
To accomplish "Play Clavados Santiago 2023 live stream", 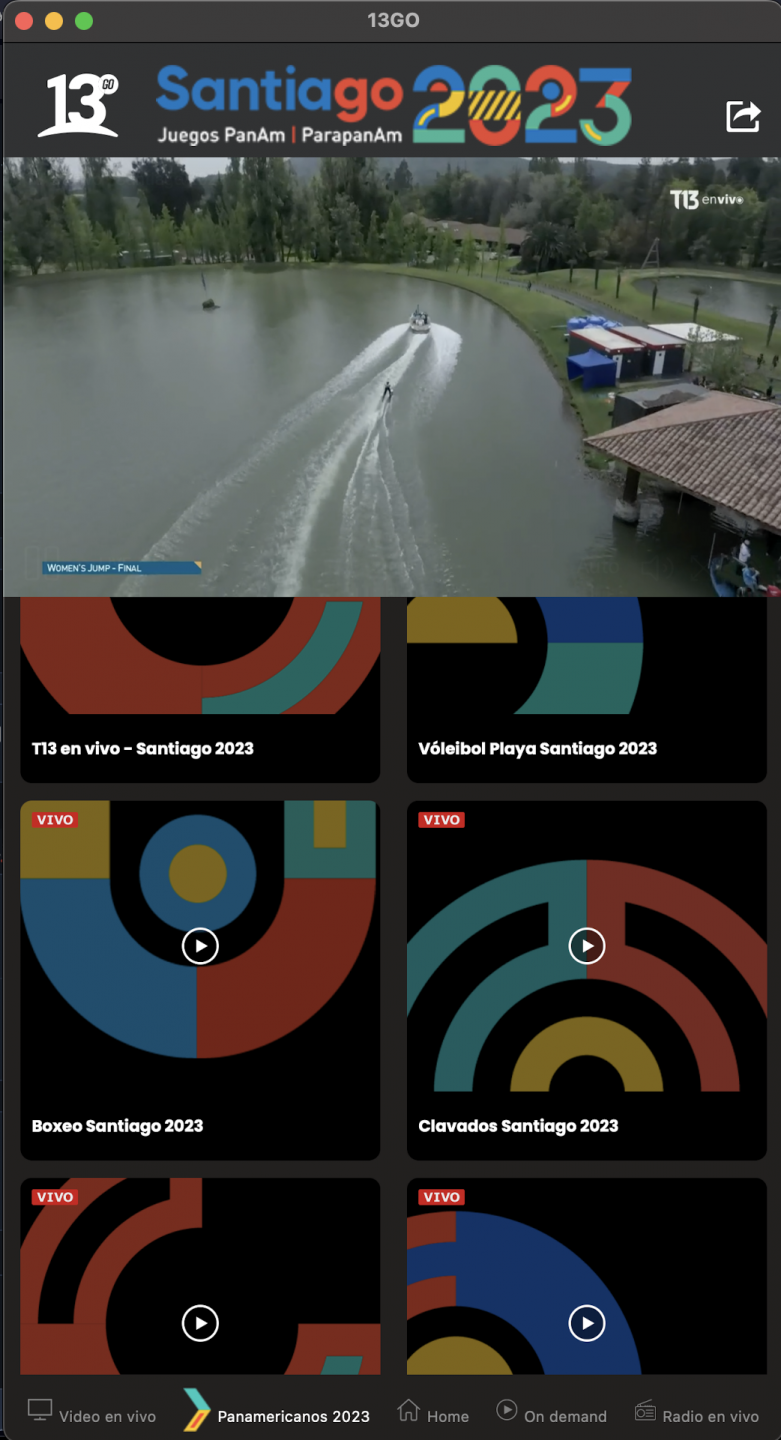I will point(587,945).
